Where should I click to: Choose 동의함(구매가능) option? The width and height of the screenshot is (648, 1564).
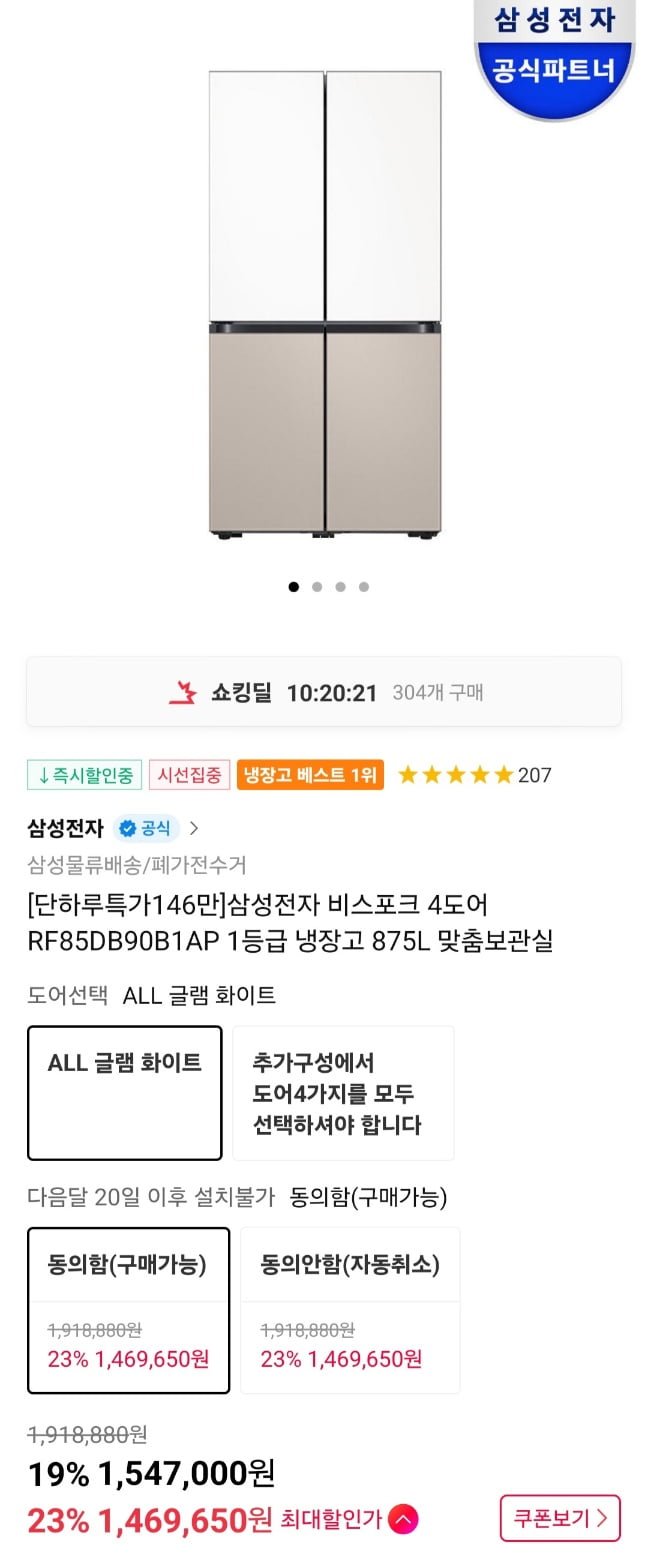[x=128, y=1309]
